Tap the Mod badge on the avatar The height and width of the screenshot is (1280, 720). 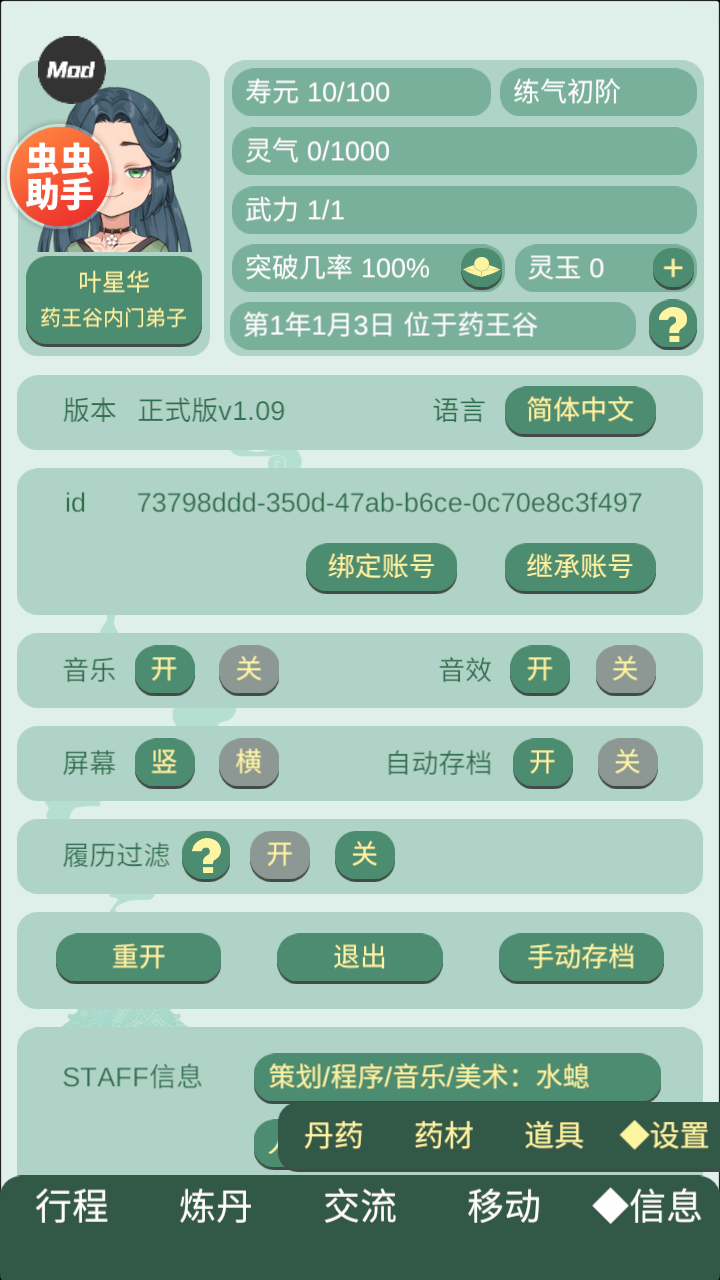tap(71, 69)
